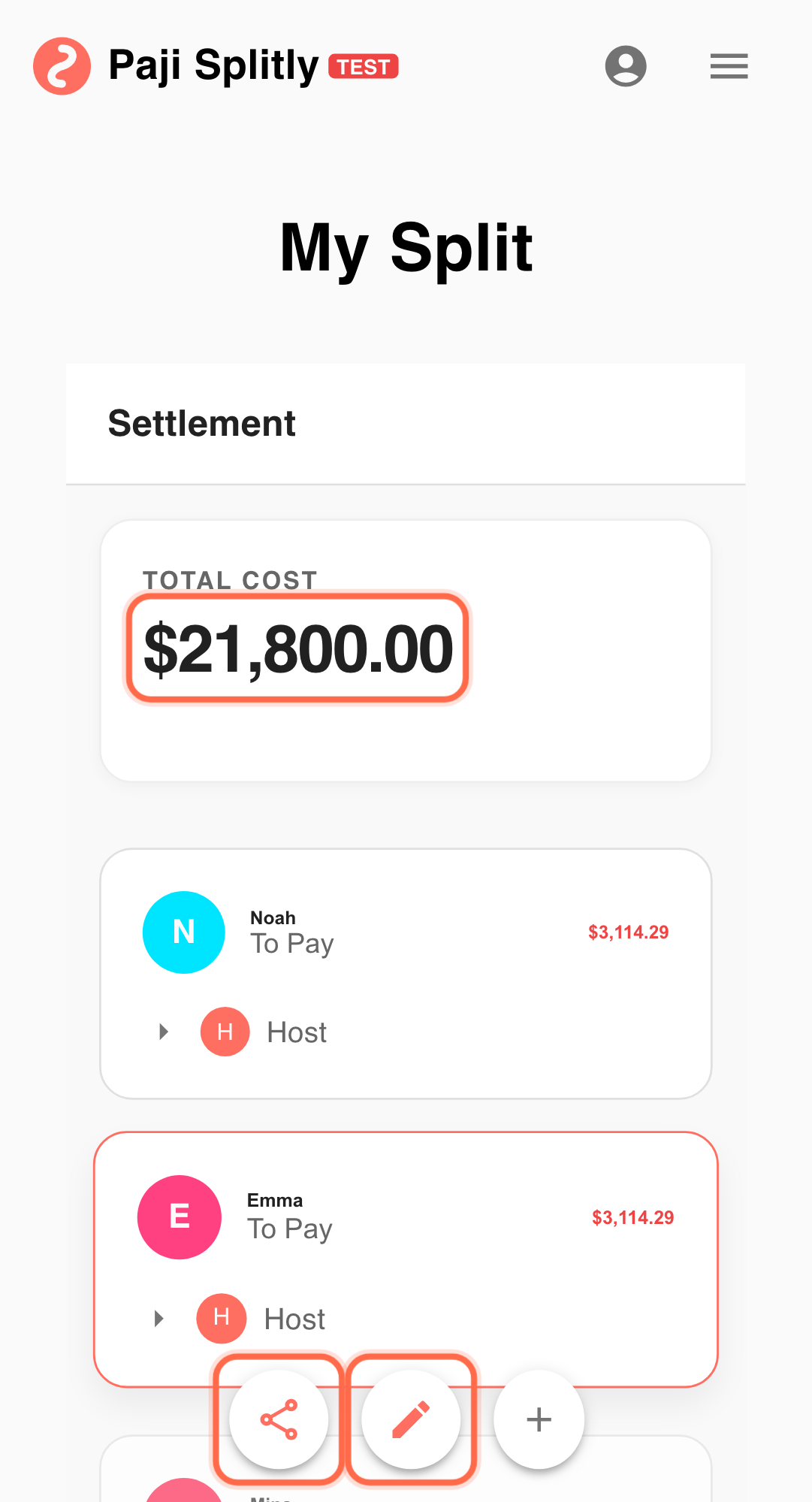This screenshot has height=1502, width=812.
Task: Open the share settlement options
Action: 278,1419
